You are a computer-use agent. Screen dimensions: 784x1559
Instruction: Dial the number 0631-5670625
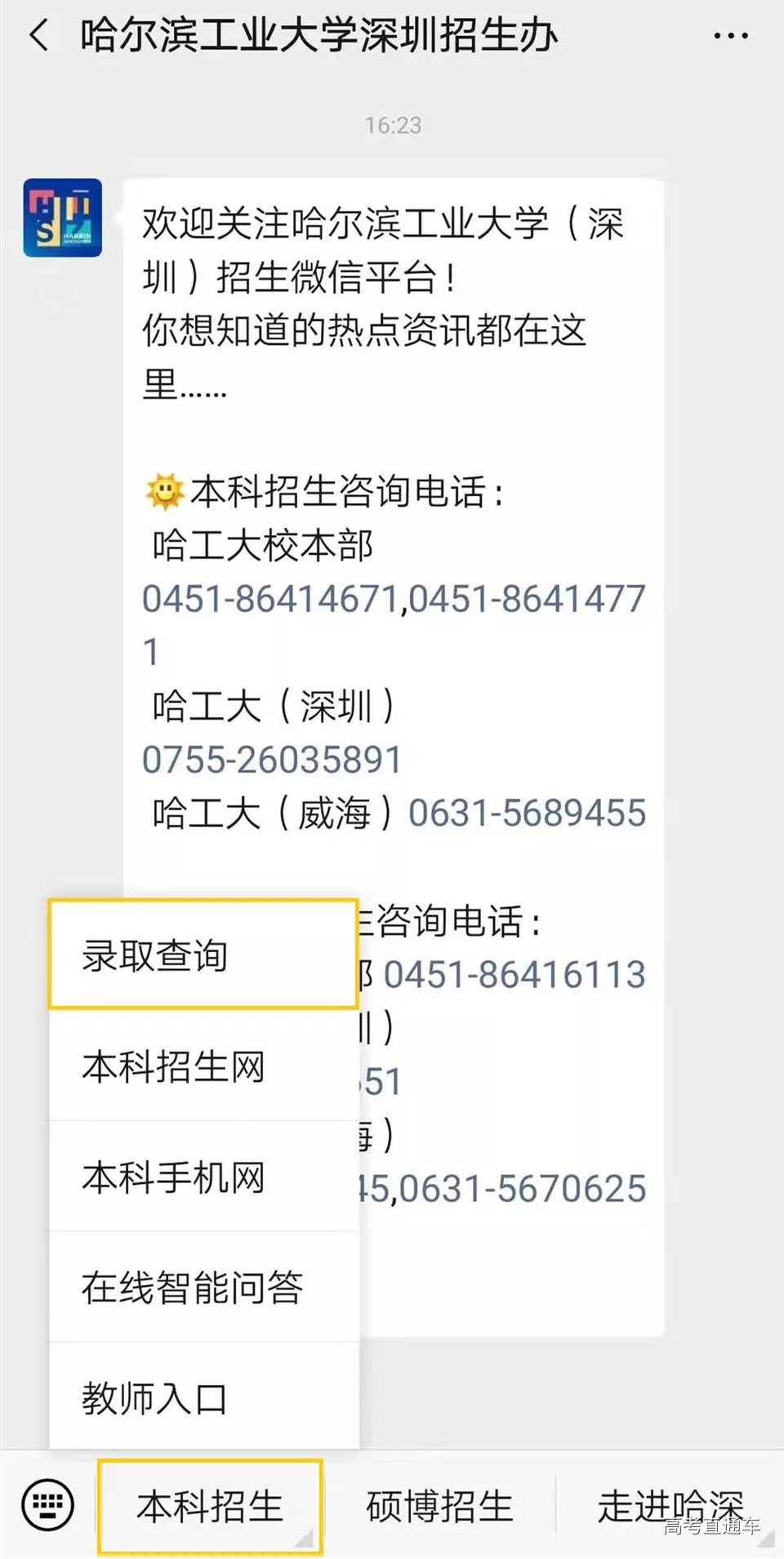click(x=523, y=1188)
